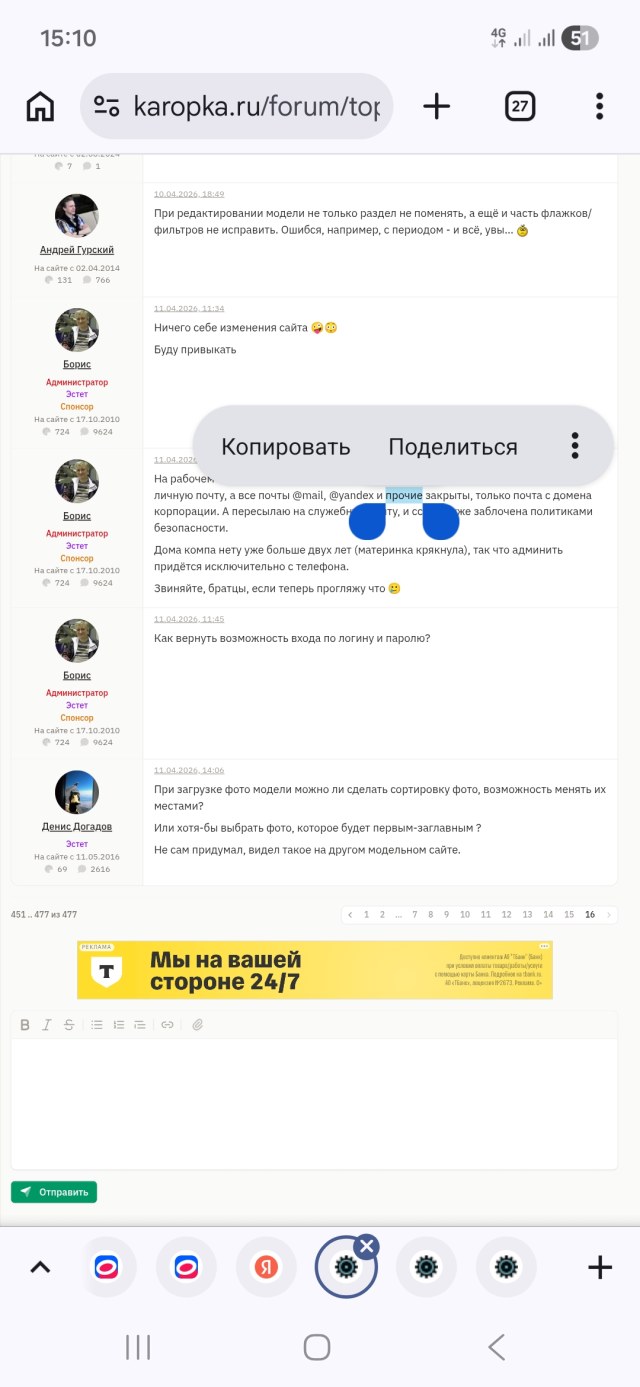Apply bold formatting in the reply editor
Viewport: 640px width, 1387px height.
click(x=25, y=1025)
